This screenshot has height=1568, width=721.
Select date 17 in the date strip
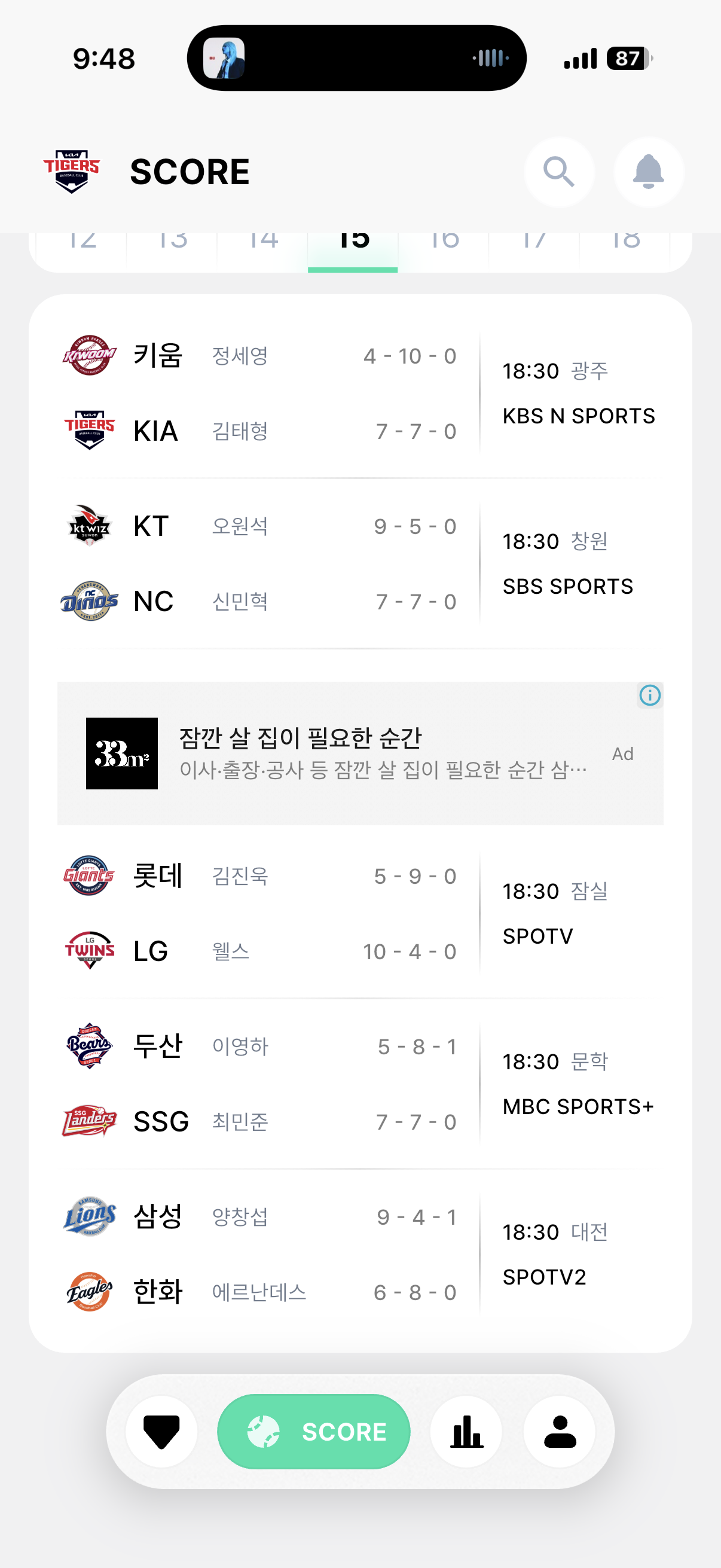534,246
